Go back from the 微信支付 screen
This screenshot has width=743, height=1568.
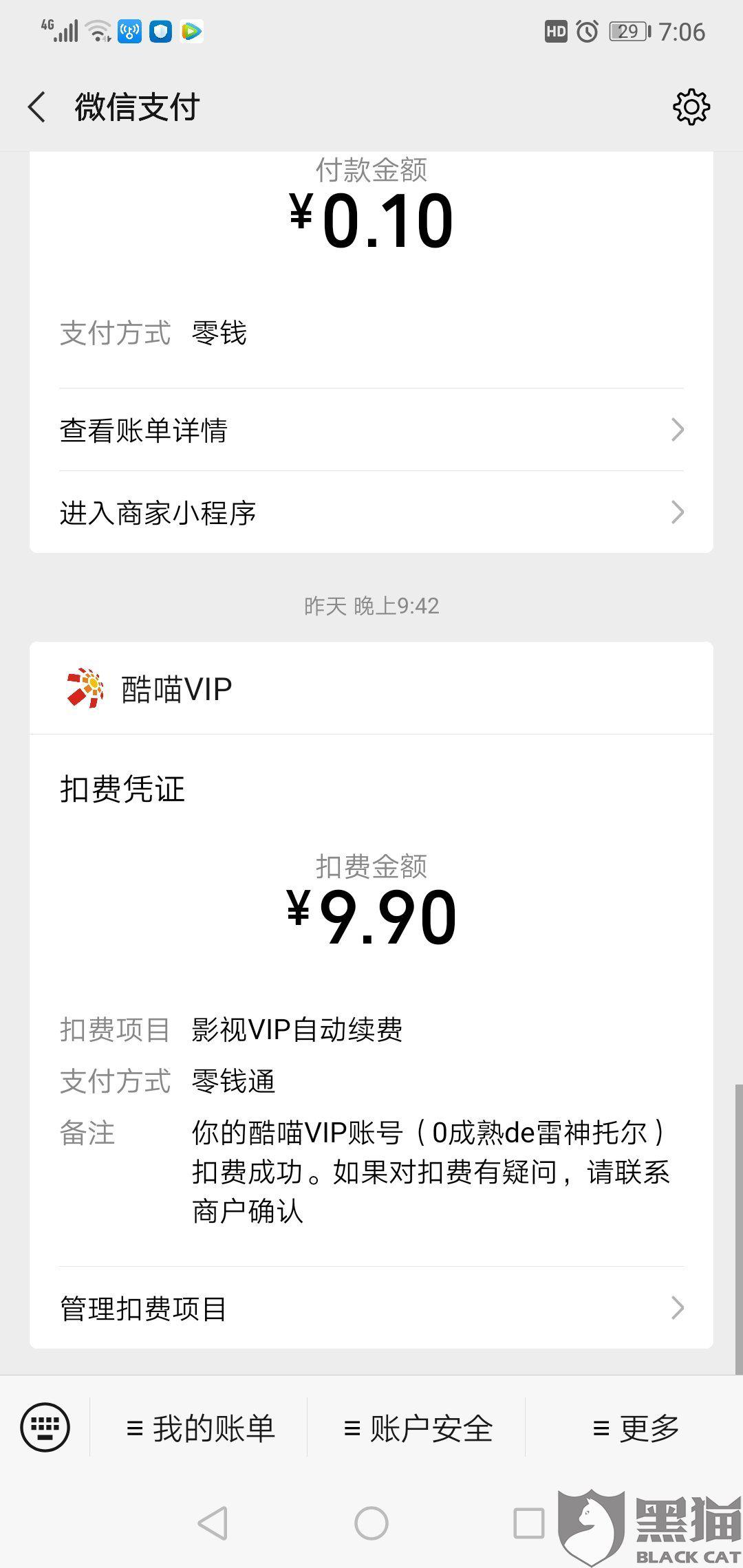(37, 107)
